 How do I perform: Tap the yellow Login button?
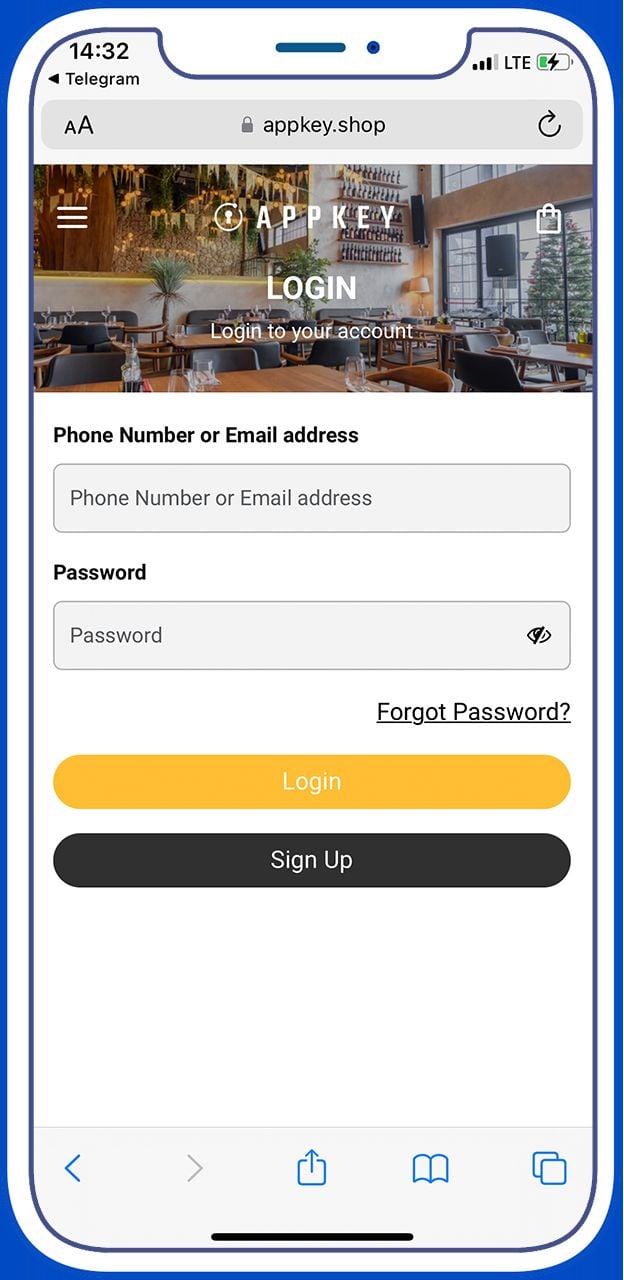pyautogui.click(x=311, y=782)
